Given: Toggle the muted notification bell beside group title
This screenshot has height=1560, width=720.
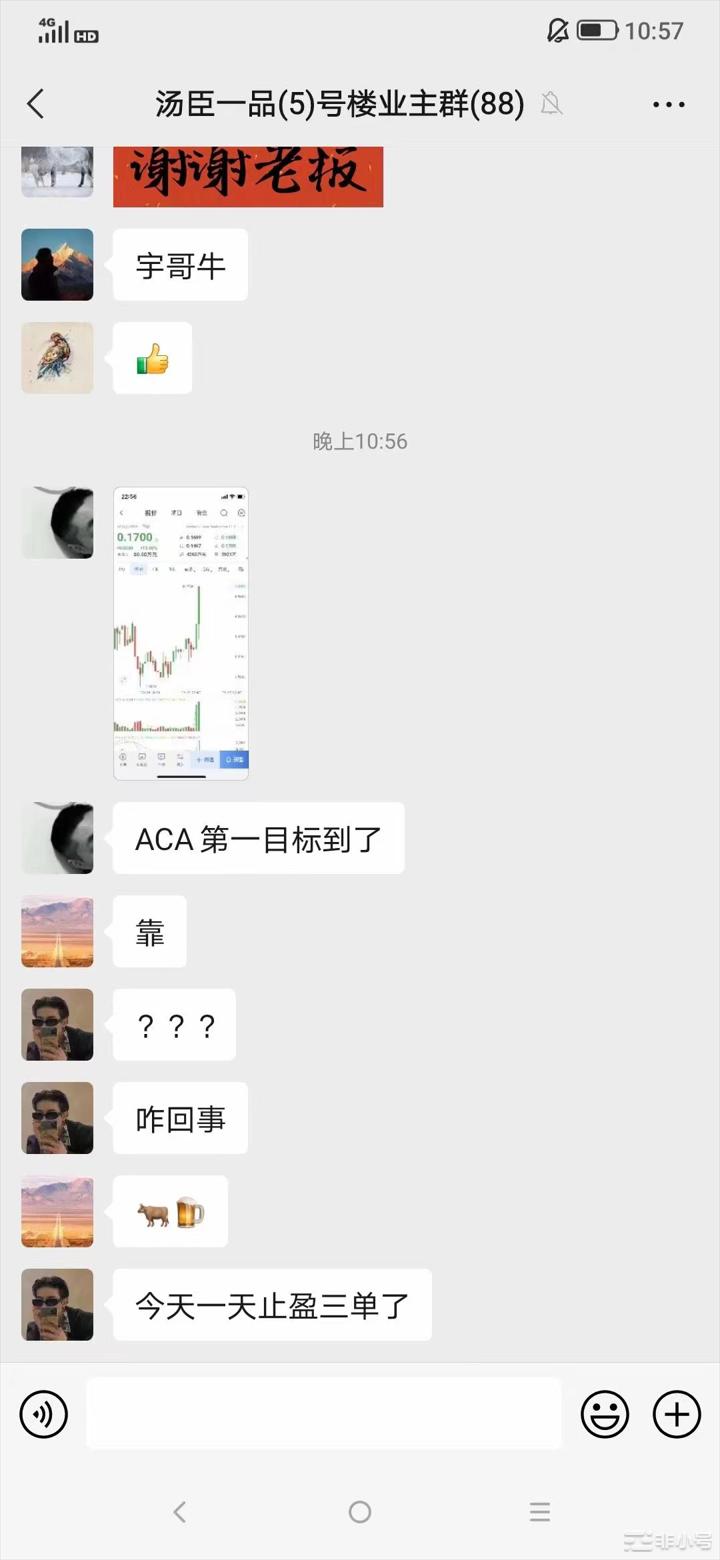Looking at the screenshot, I should pos(552,104).
